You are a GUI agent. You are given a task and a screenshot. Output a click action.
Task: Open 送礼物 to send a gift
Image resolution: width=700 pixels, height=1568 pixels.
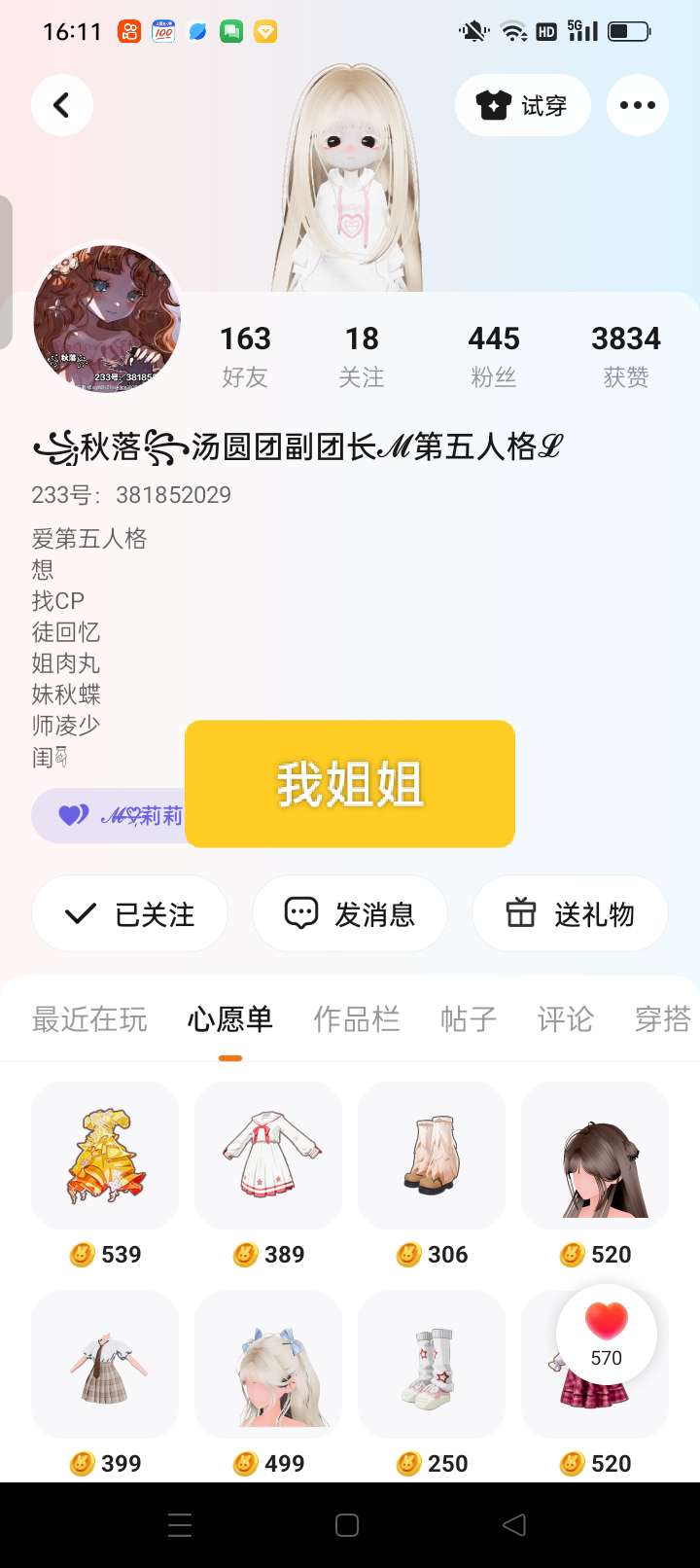[570, 914]
